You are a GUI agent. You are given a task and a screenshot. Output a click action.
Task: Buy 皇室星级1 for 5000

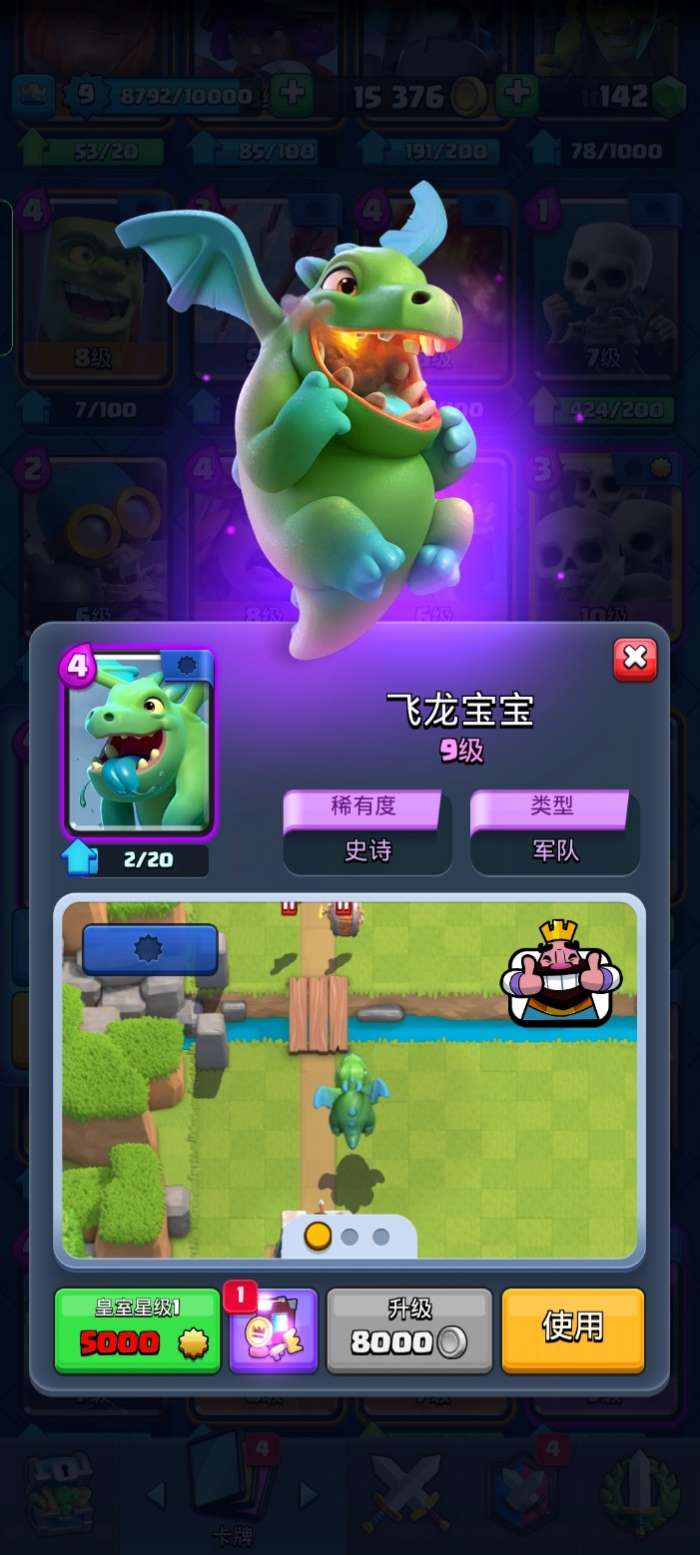tap(137, 1330)
